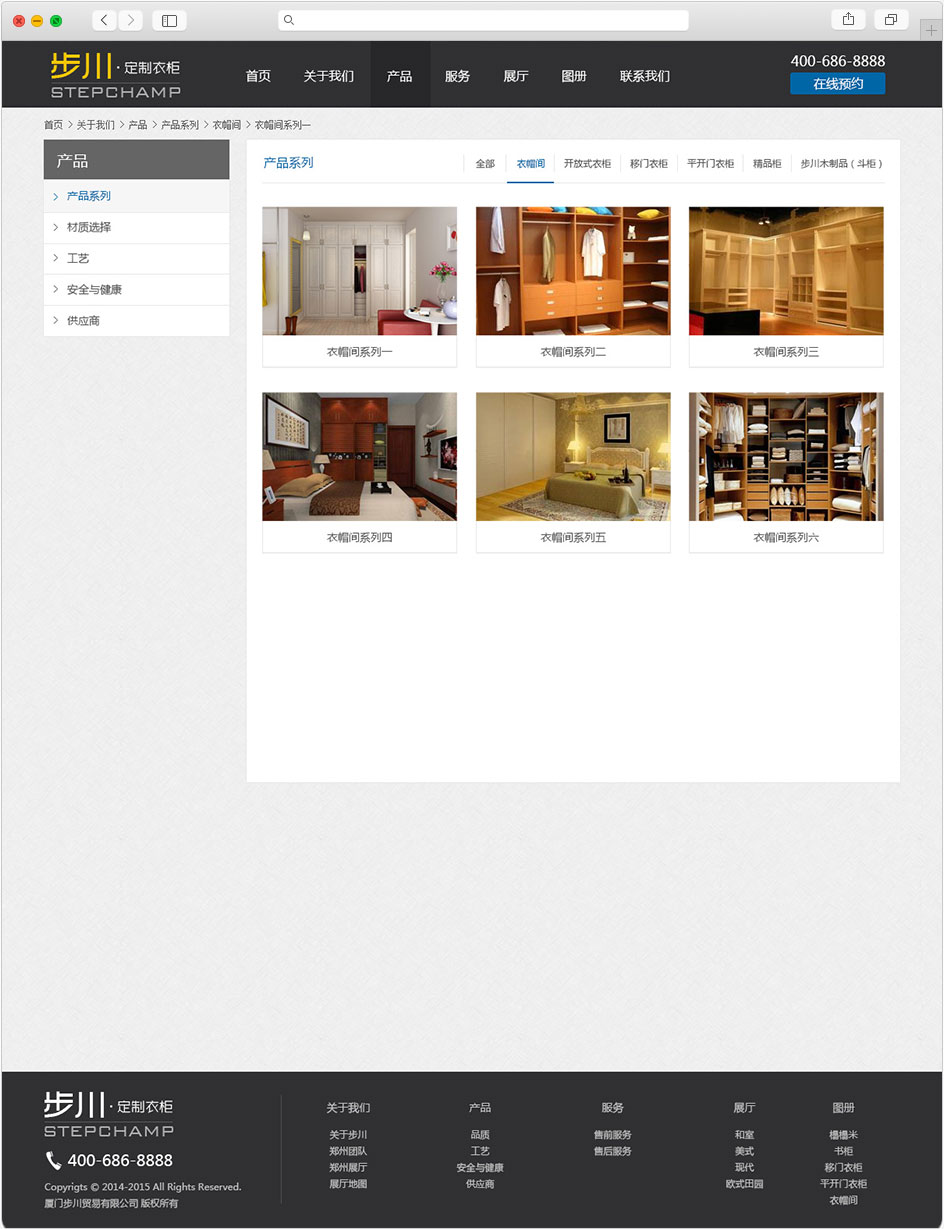Go back with the browser back arrow
Viewport: 944px width, 1229px height.
pos(104,20)
